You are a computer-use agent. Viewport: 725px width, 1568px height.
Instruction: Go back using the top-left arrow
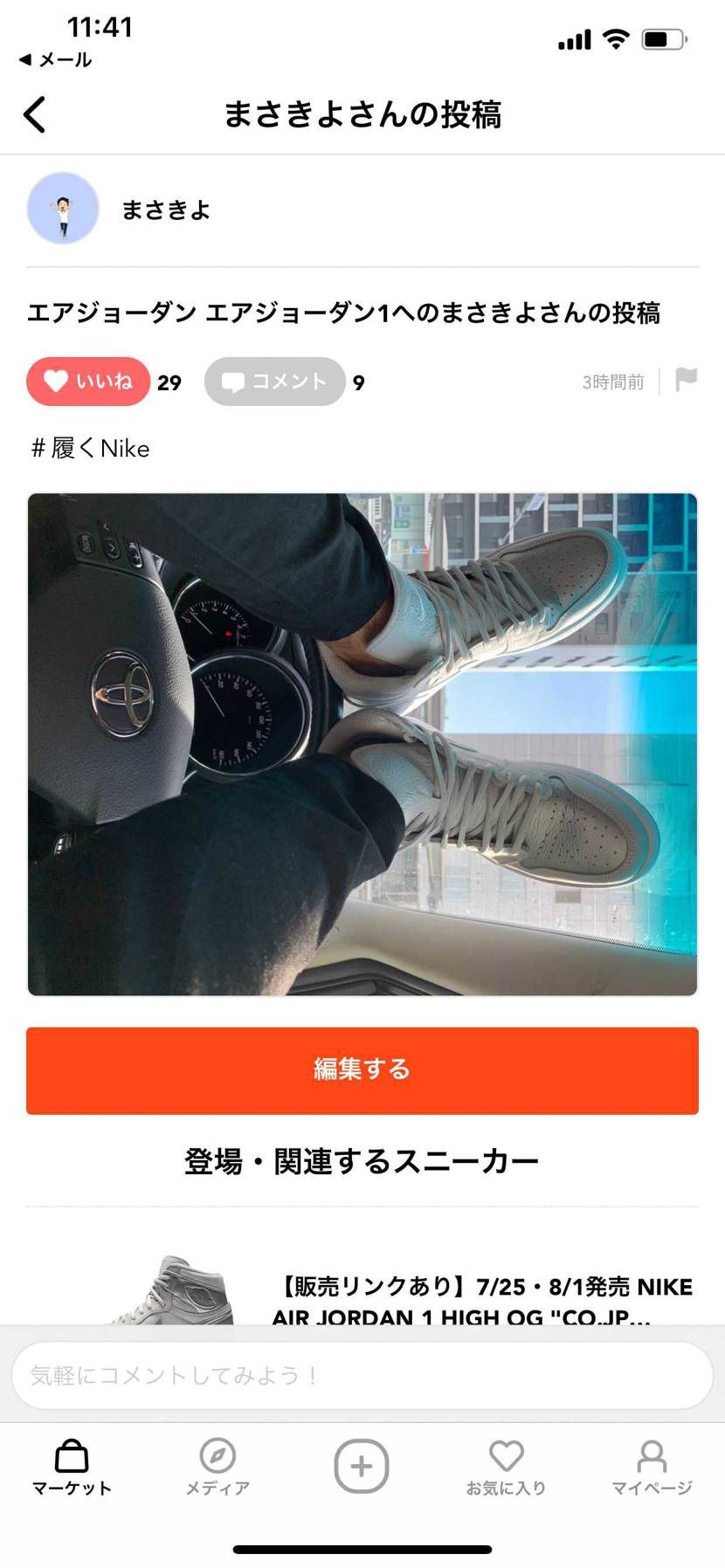[35, 114]
